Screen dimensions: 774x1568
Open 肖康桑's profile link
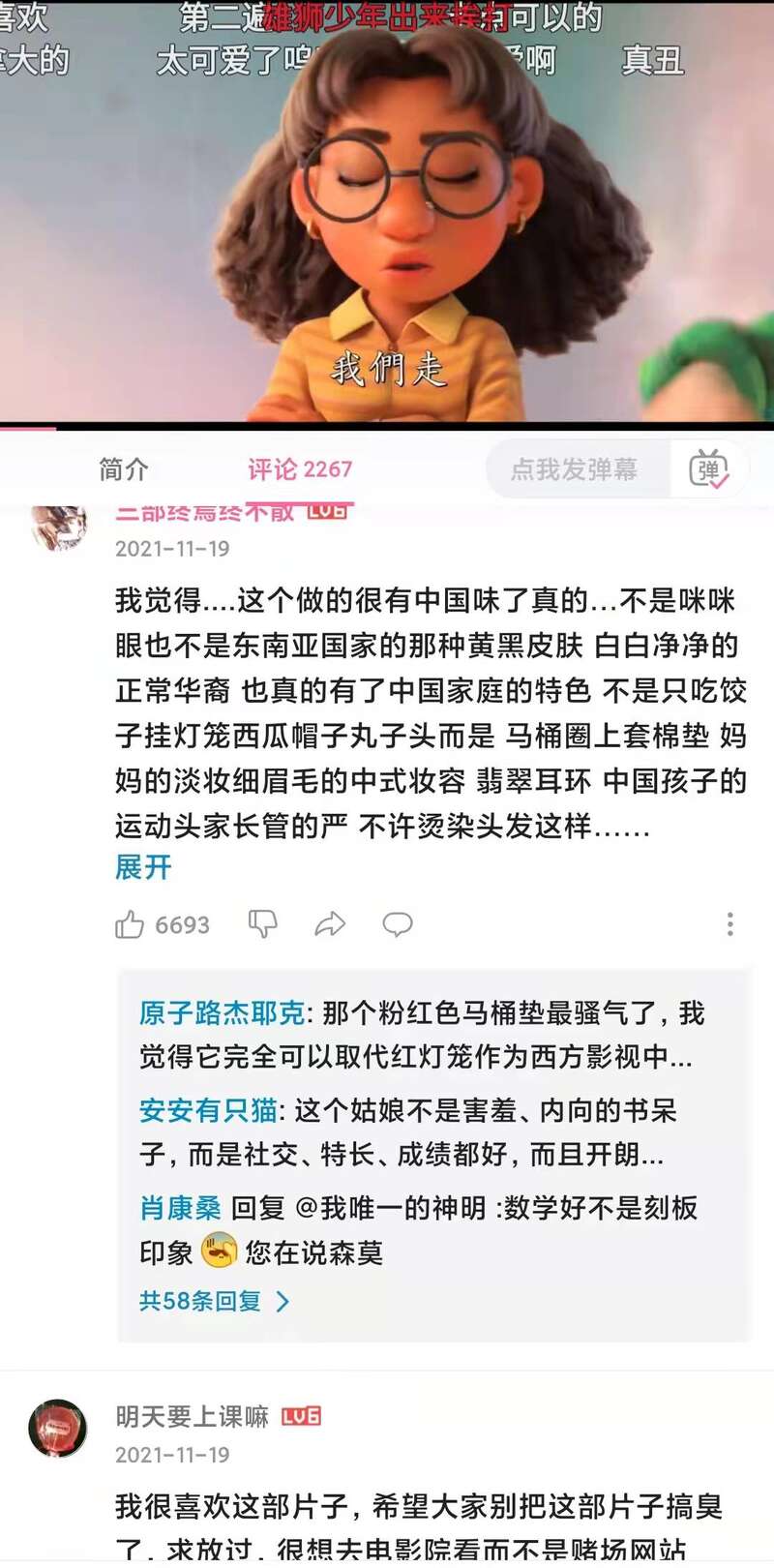pyautogui.click(x=181, y=1208)
